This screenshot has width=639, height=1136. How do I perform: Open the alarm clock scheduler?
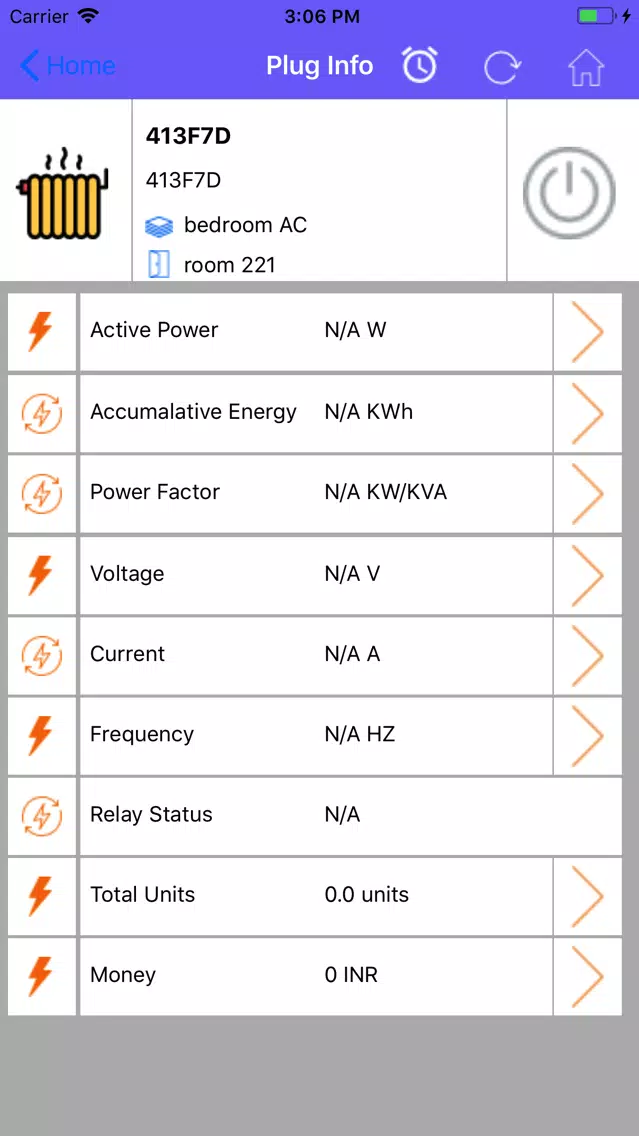[x=420, y=65]
